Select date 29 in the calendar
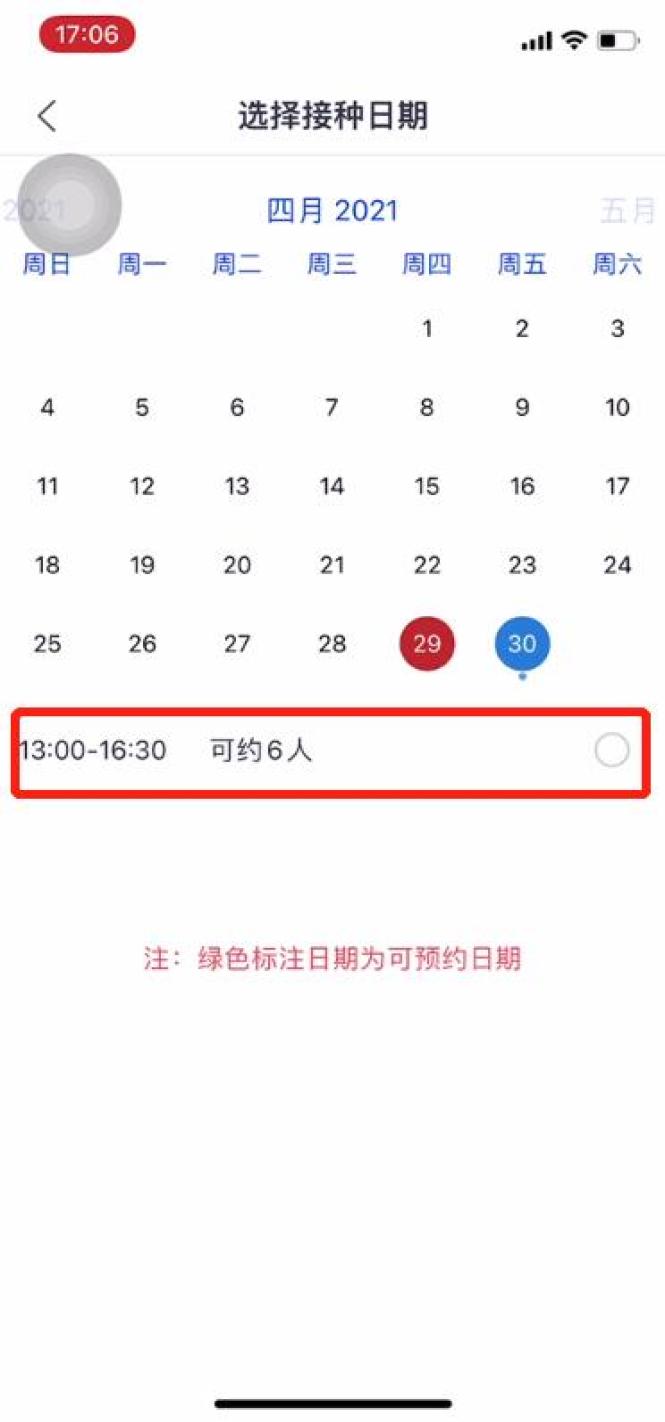Image resolution: width=665 pixels, height=1422 pixels. [427, 643]
